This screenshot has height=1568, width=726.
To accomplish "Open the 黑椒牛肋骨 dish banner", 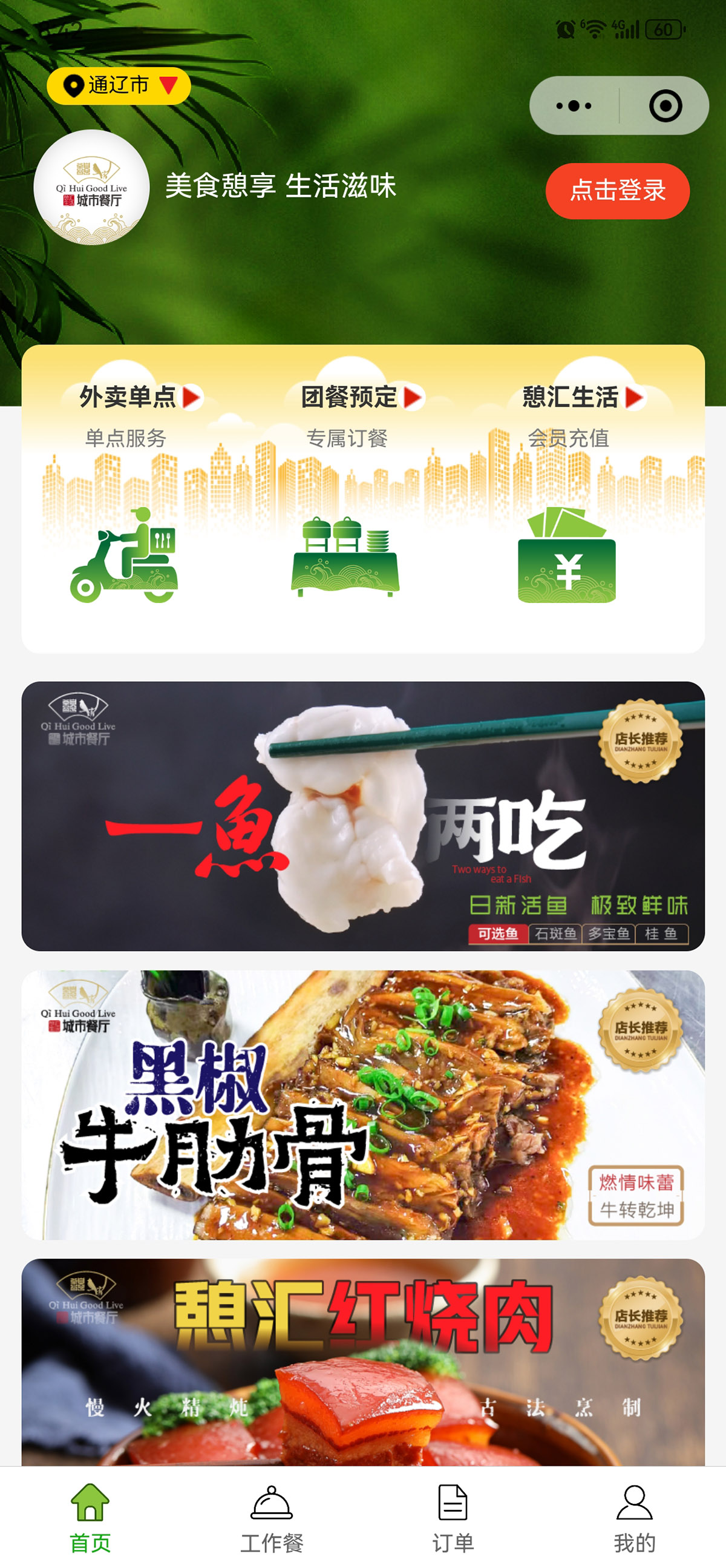I will [363, 1104].
